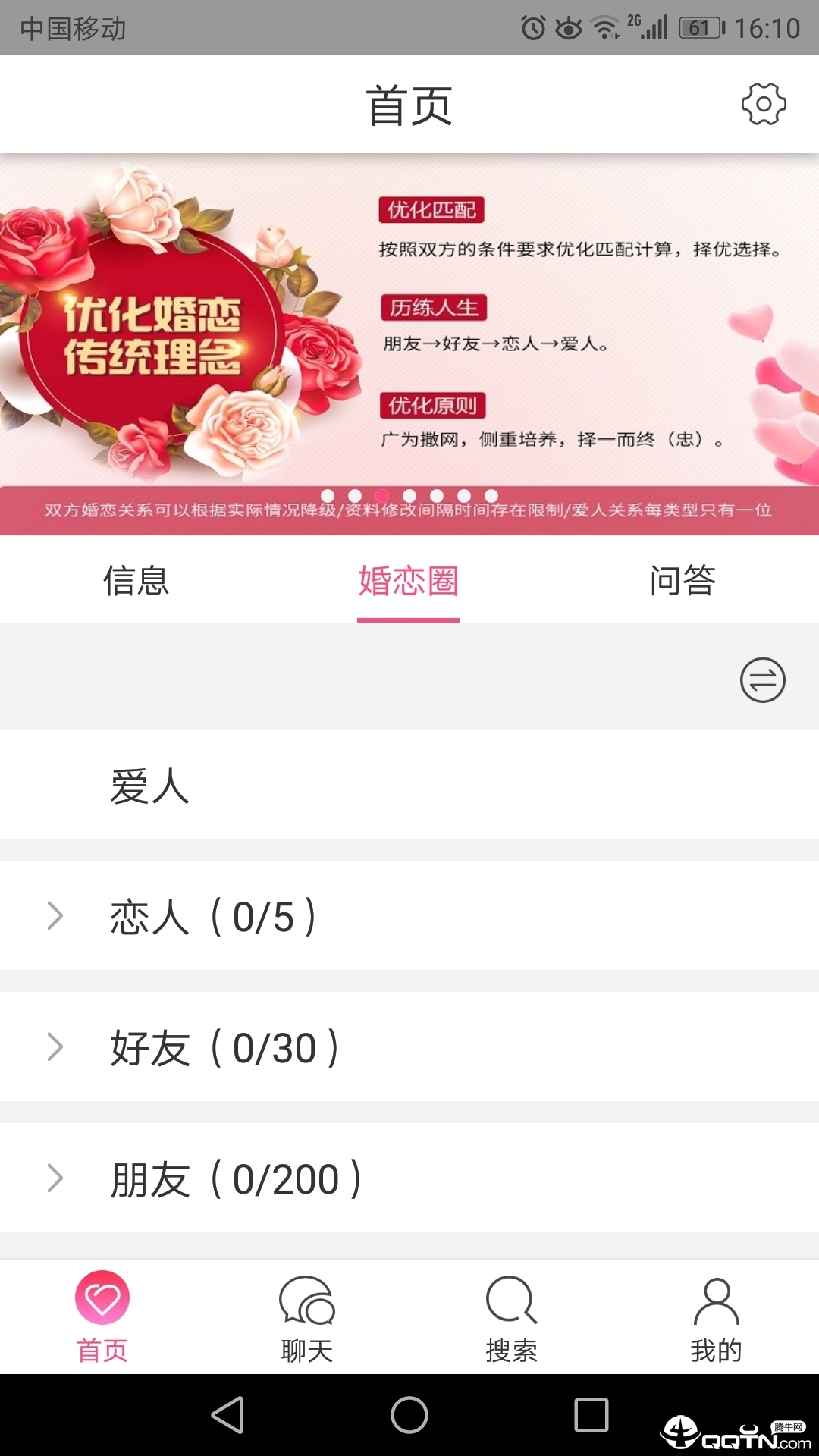Select the 婚恋圈 tab
Viewport: 819px width, 1456px height.
[408, 581]
